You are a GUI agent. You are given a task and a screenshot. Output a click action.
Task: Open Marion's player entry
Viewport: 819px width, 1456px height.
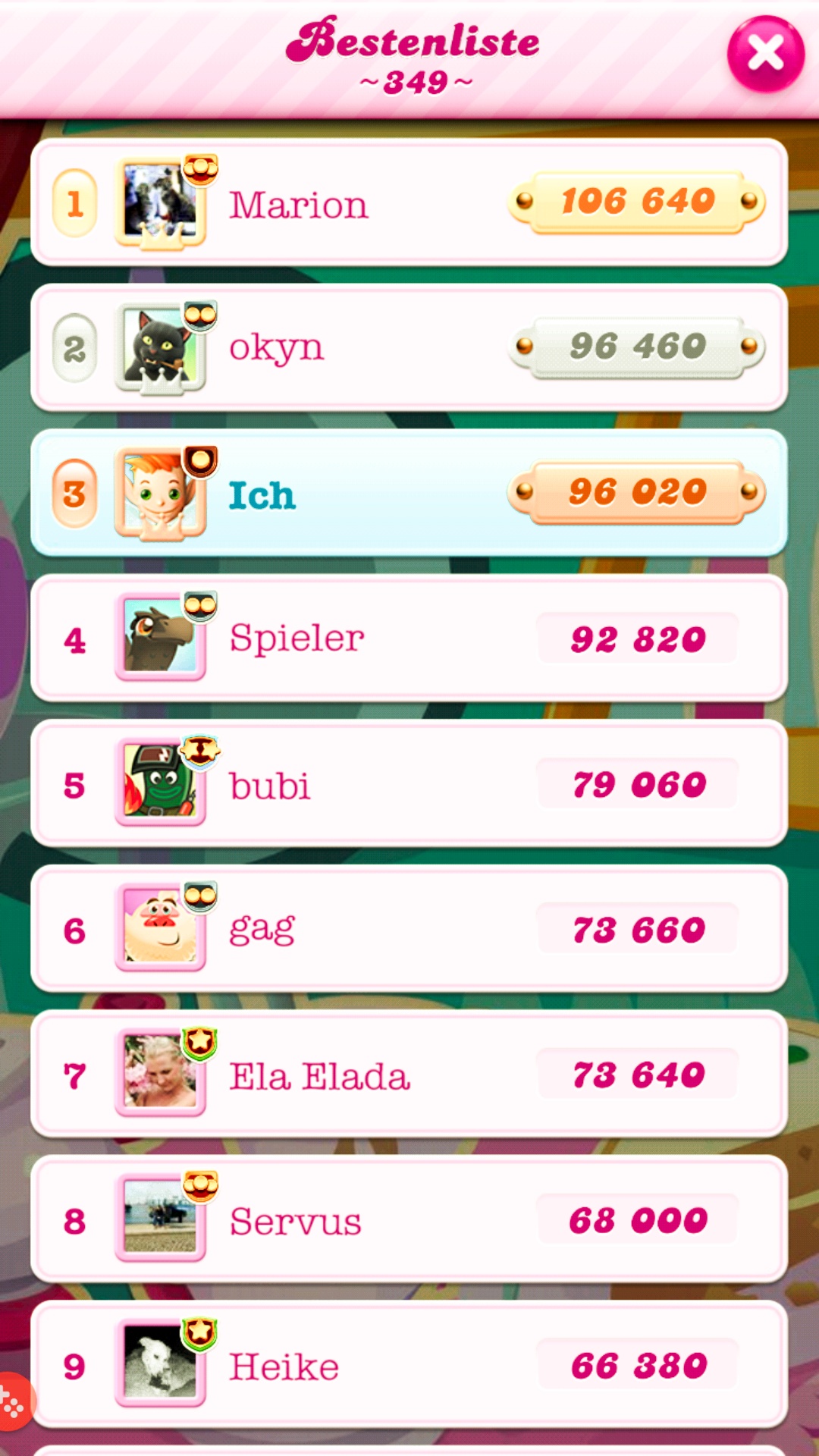pyautogui.click(x=409, y=202)
